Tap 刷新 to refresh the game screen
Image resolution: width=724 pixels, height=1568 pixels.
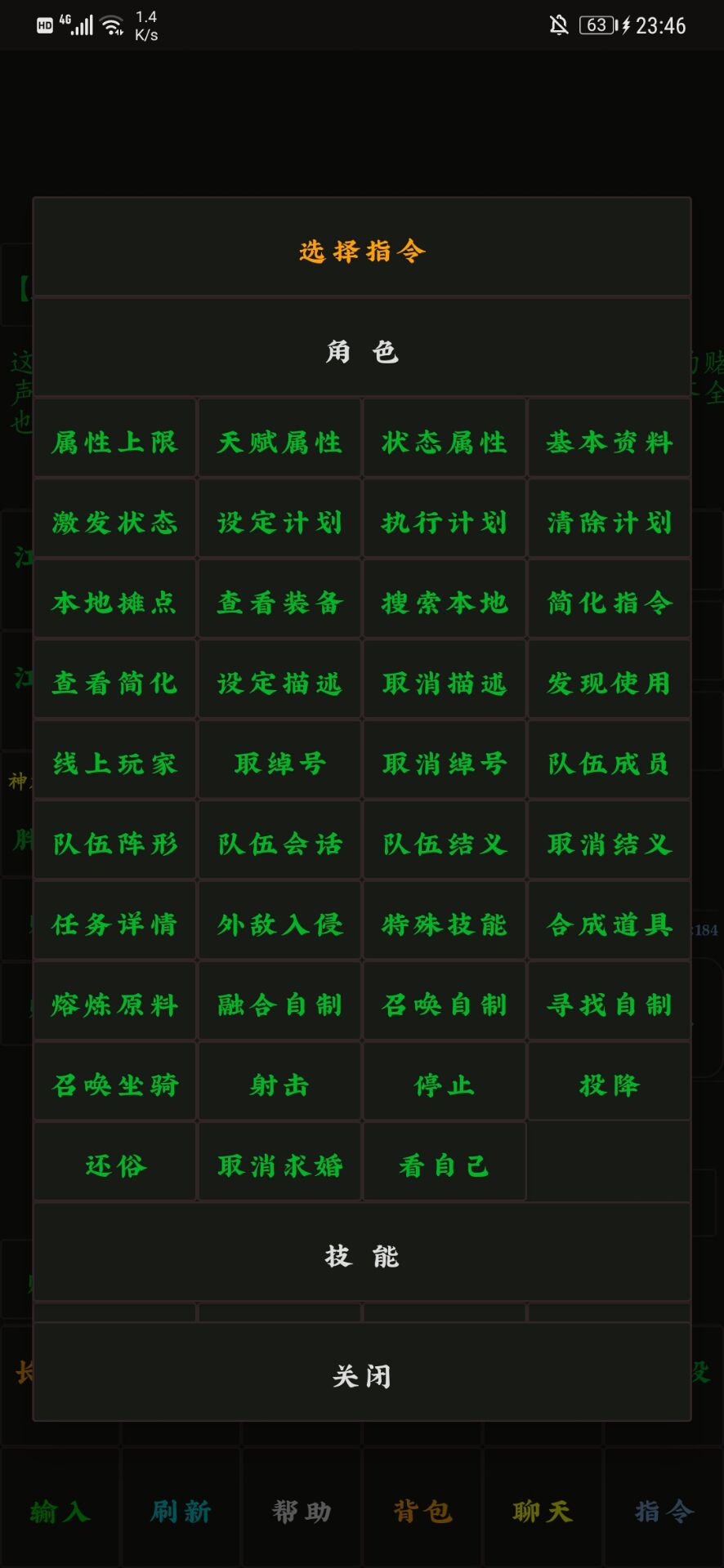pyautogui.click(x=181, y=1512)
